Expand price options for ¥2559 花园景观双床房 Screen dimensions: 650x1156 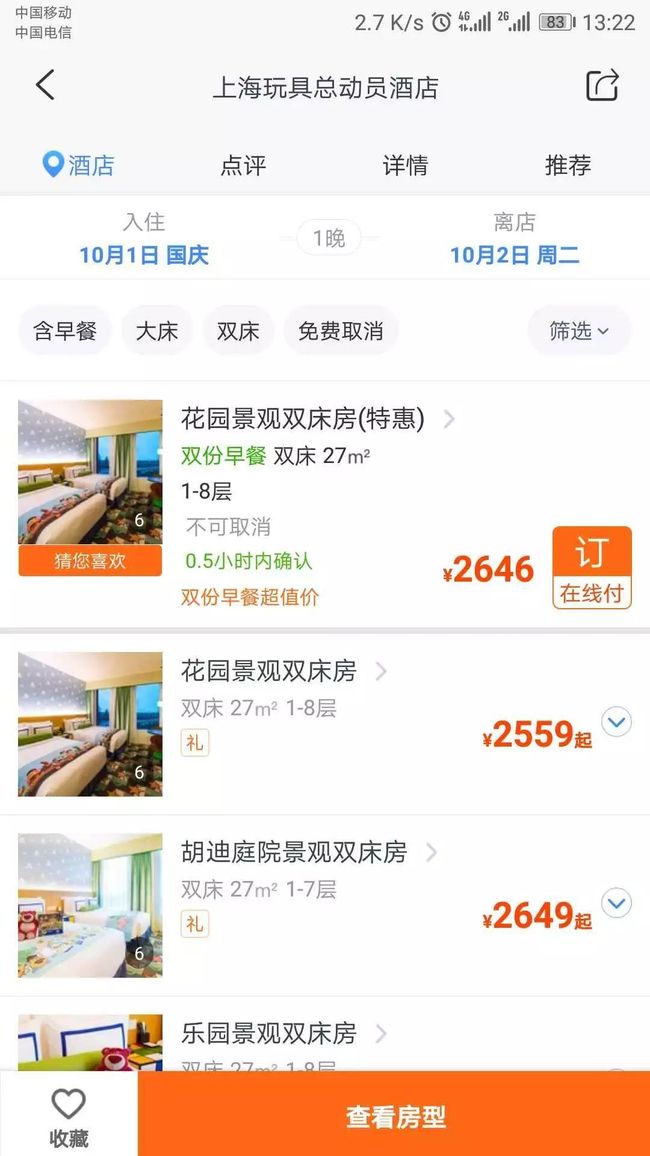pyautogui.click(x=616, y=722)
